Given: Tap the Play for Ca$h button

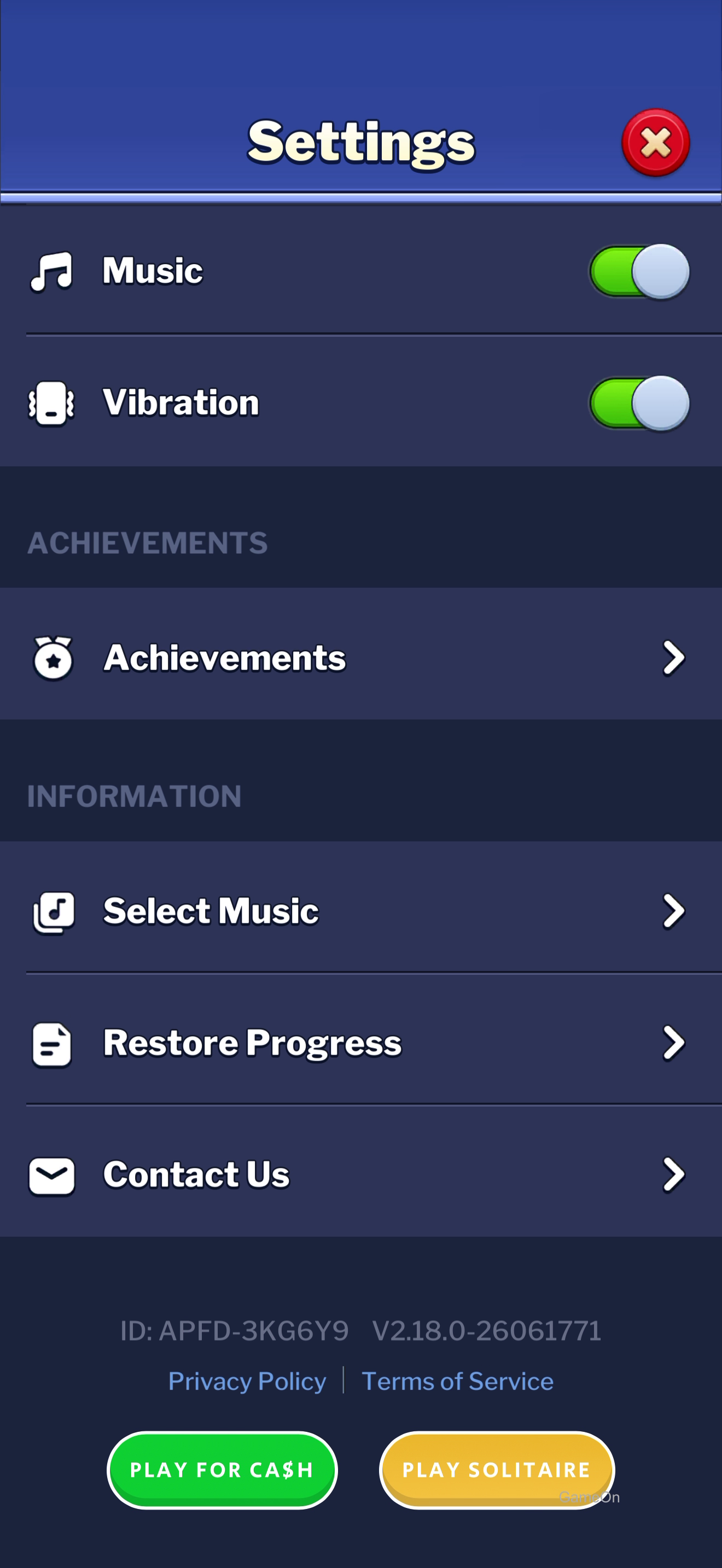Looking at the screenshot, I should [222, 1470].
